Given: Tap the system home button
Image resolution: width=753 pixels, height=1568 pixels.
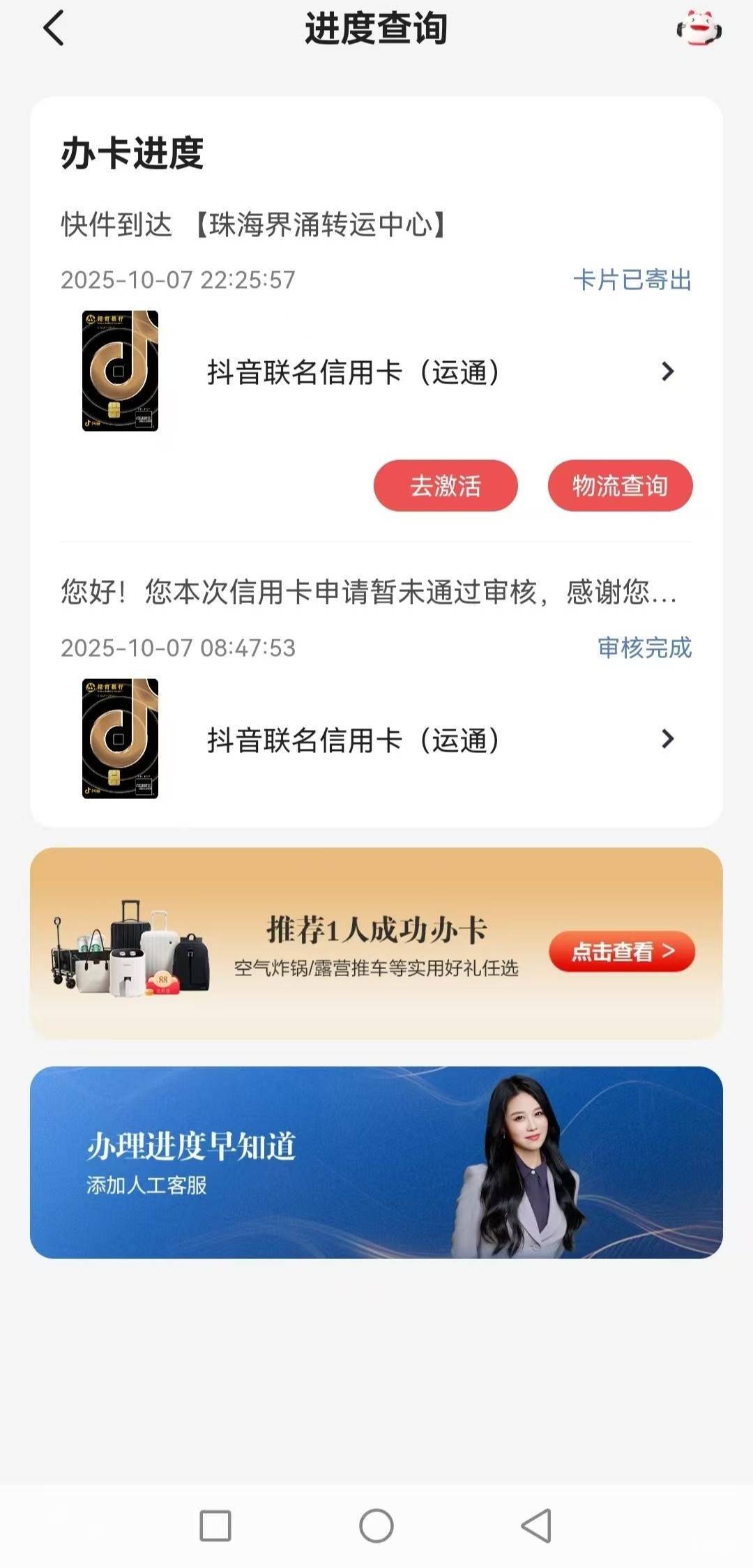Looking at the screenshot, I should click(x=376, y=1525).
